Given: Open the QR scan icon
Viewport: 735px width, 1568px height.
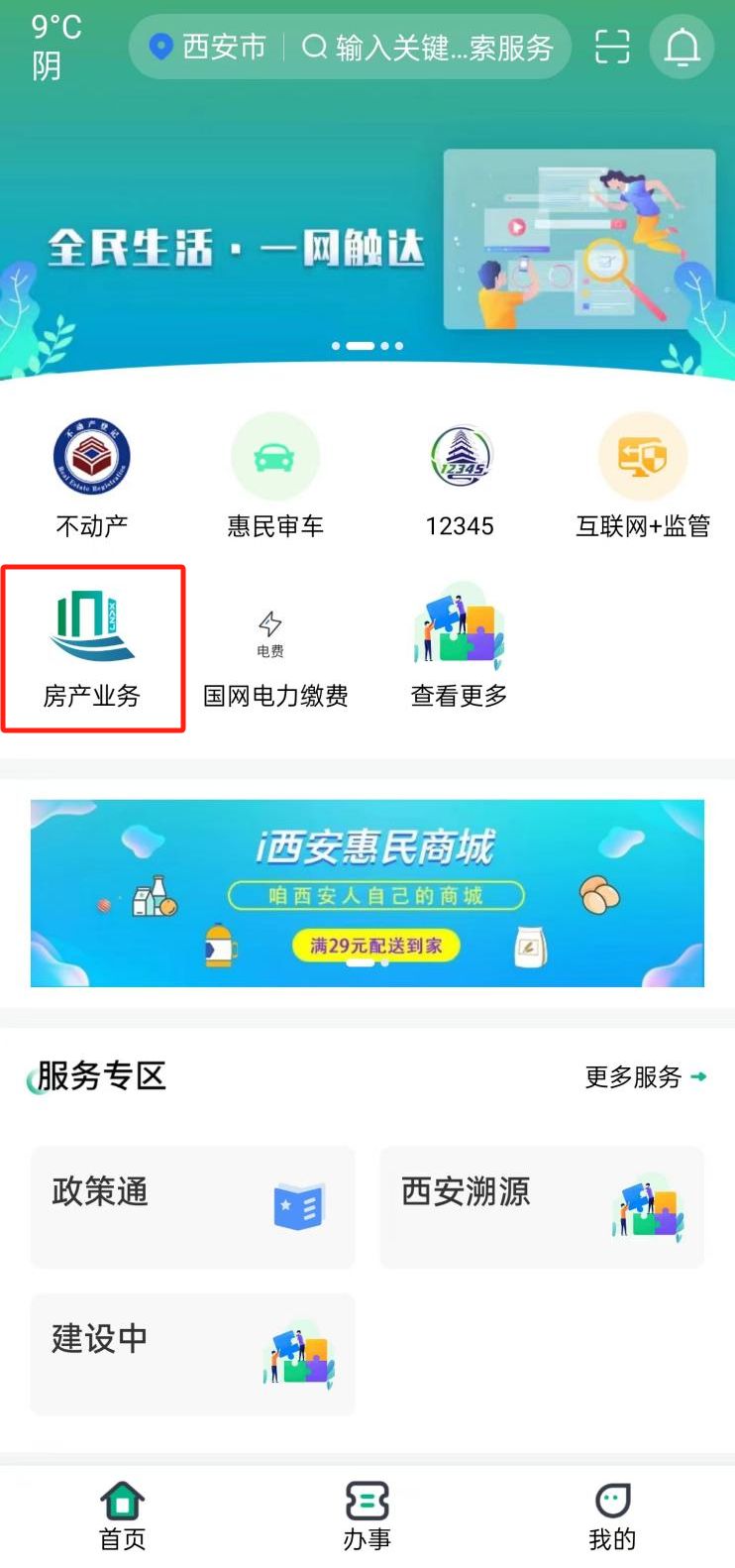Looking at the screenshot, I should click(611, 47).
